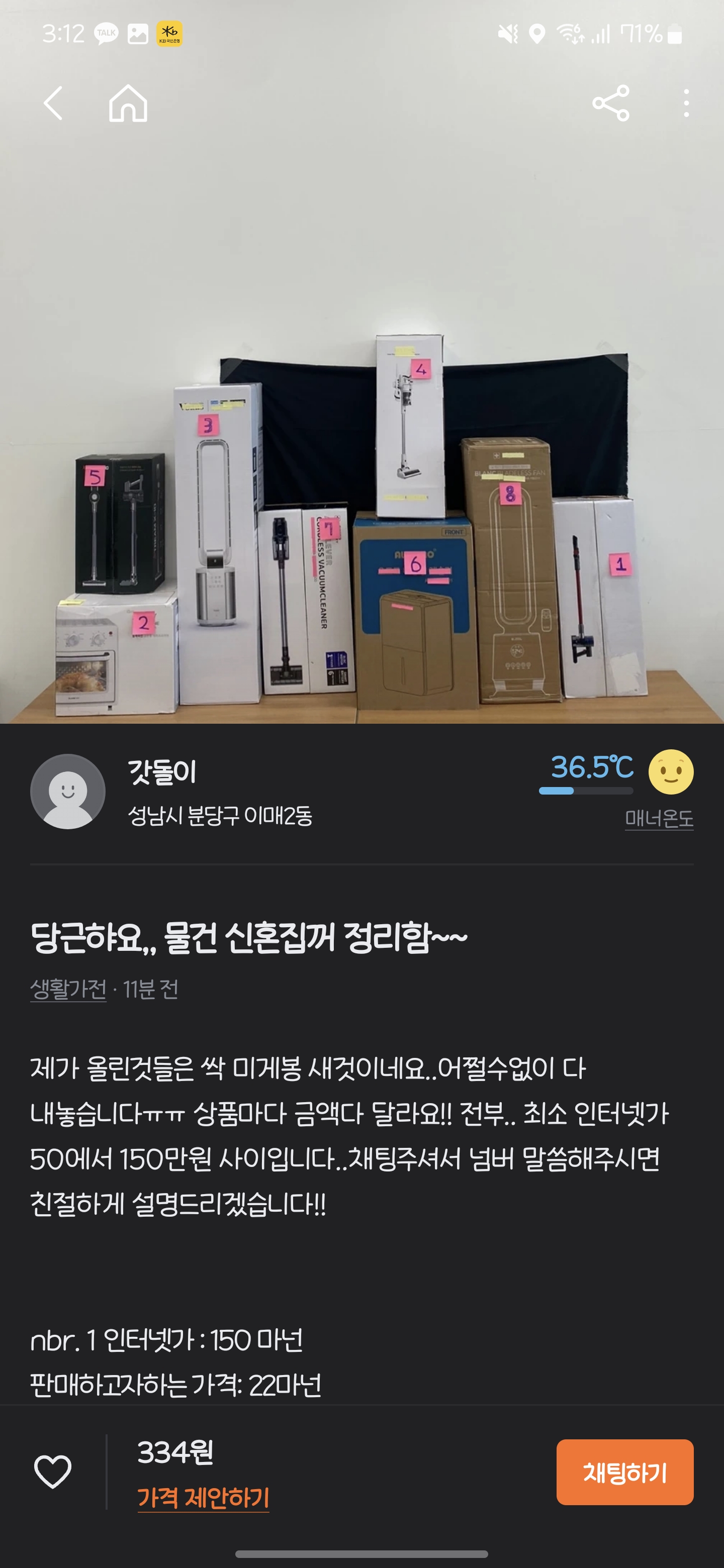The image size is (724, 1568).
Task: Open the overflow menu
Action: tap(686, 103)
